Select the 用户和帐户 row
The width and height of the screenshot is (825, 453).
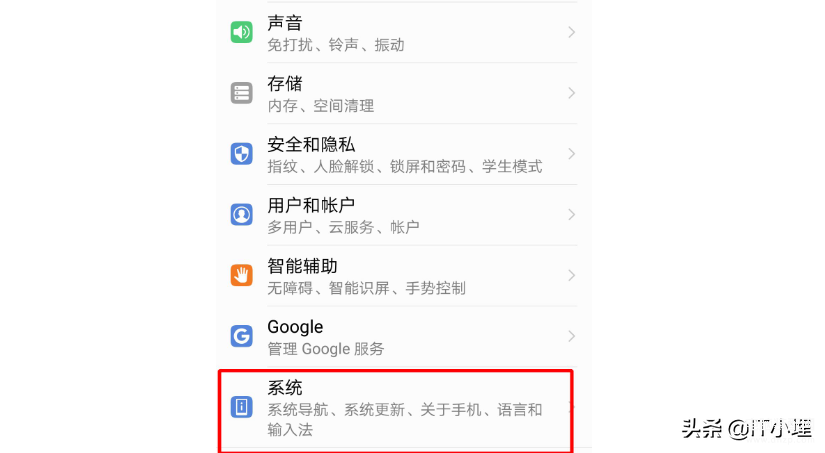coord(400,215)
